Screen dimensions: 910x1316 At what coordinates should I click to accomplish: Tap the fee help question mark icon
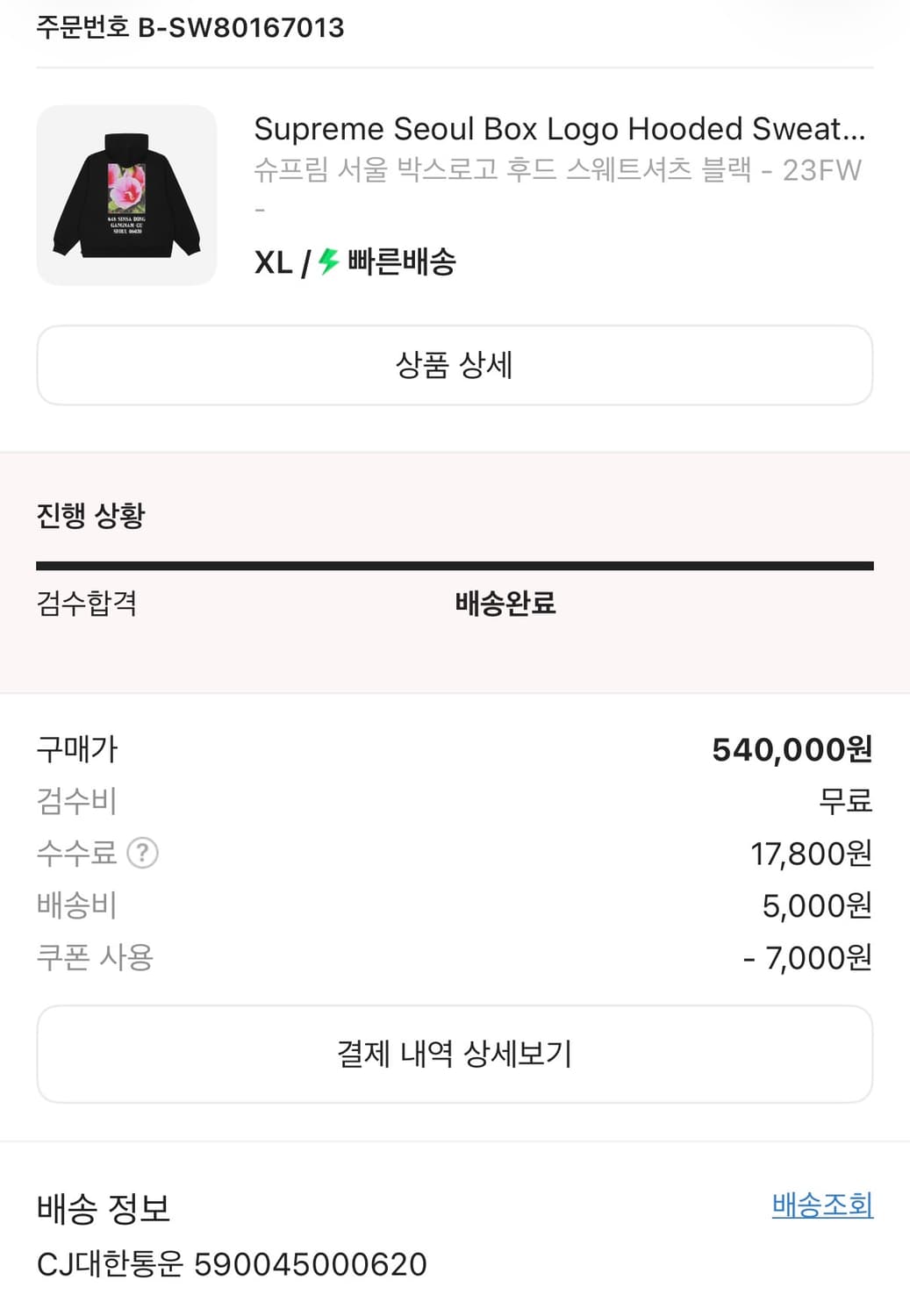[x=140, y=854]
